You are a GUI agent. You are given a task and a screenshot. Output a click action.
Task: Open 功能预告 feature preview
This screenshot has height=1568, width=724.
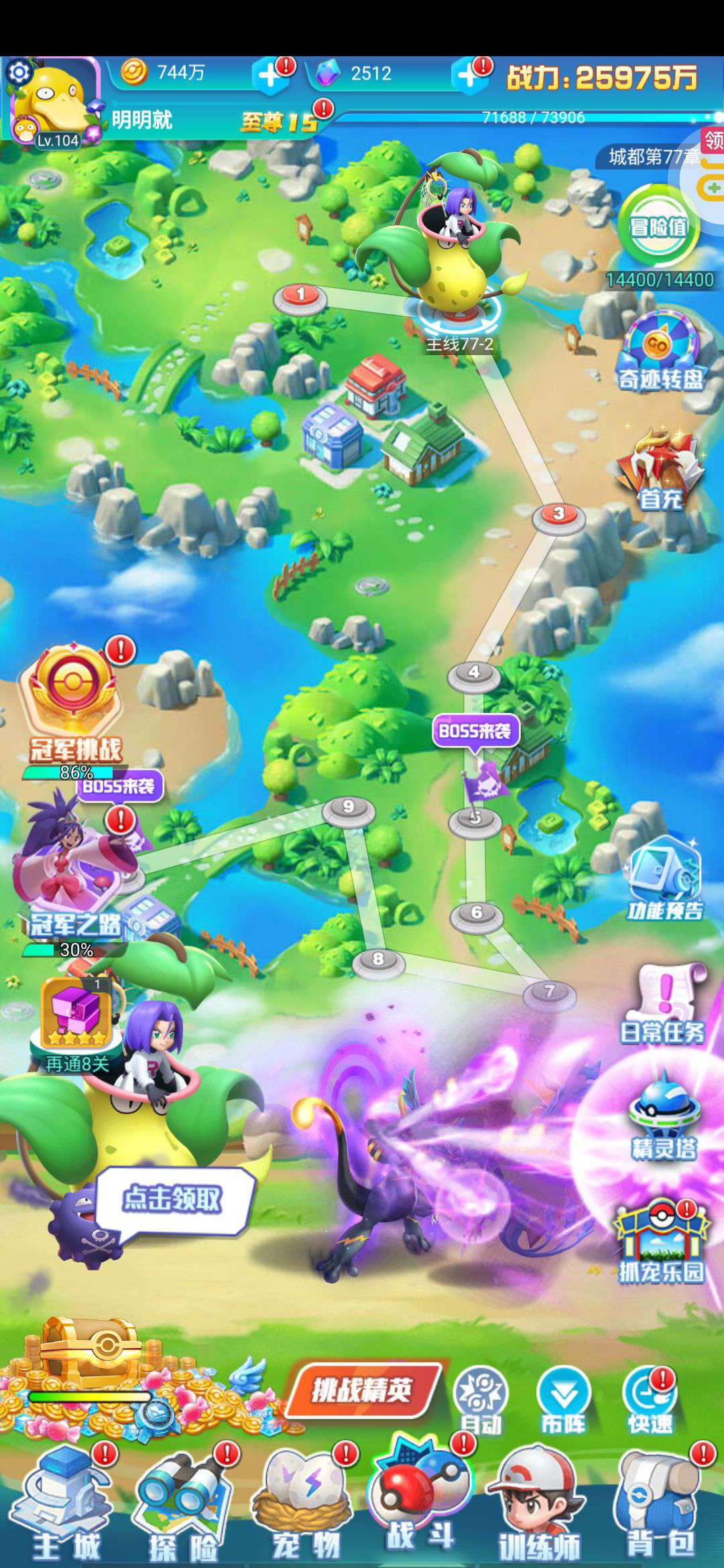click(664, 879)
